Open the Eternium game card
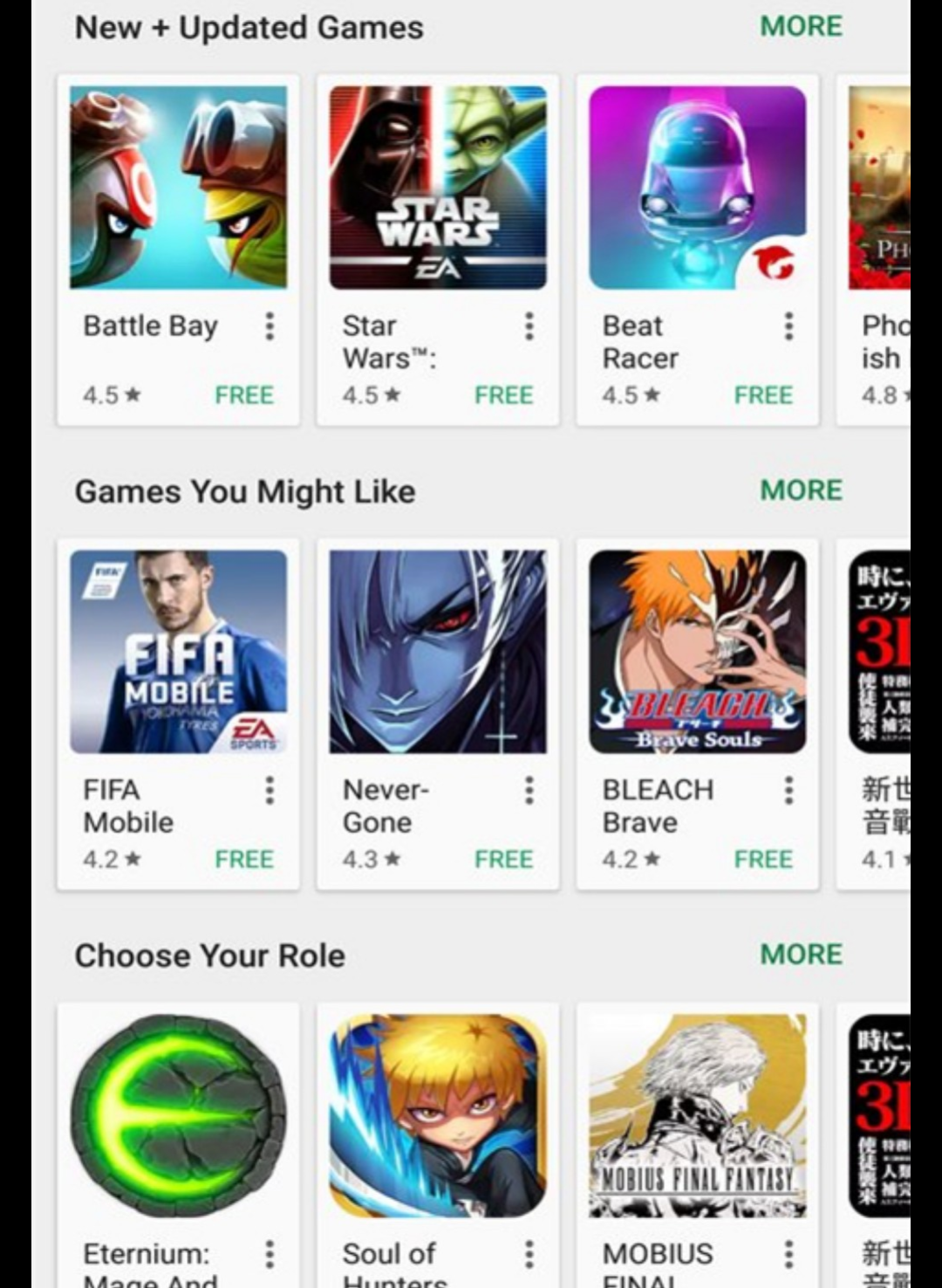This screenshot has width=942, height=1288. pos(178,1116)
